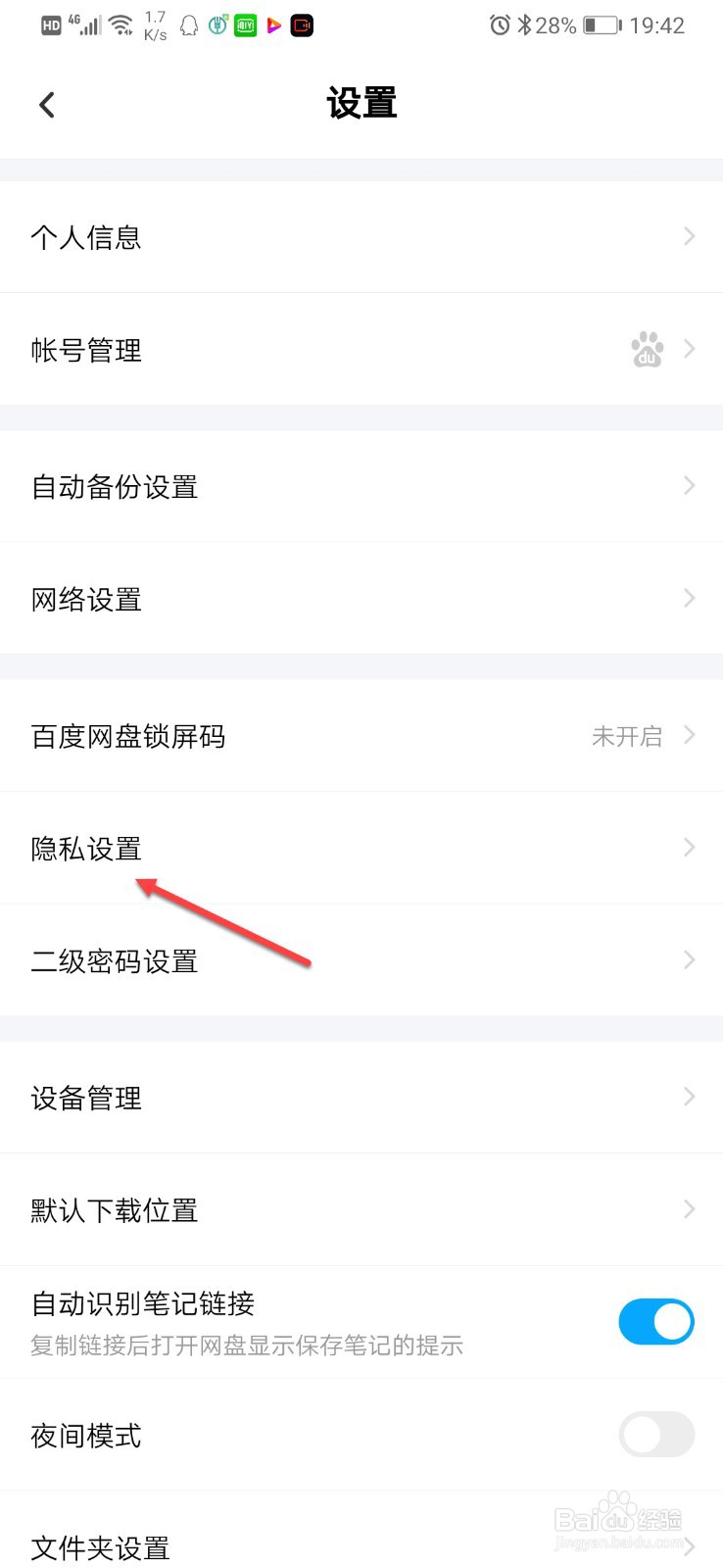This screenshot has width=723, height=1568.
Task: Expand the 设备管理 row chevron
Action: [x=689, y=1097]
